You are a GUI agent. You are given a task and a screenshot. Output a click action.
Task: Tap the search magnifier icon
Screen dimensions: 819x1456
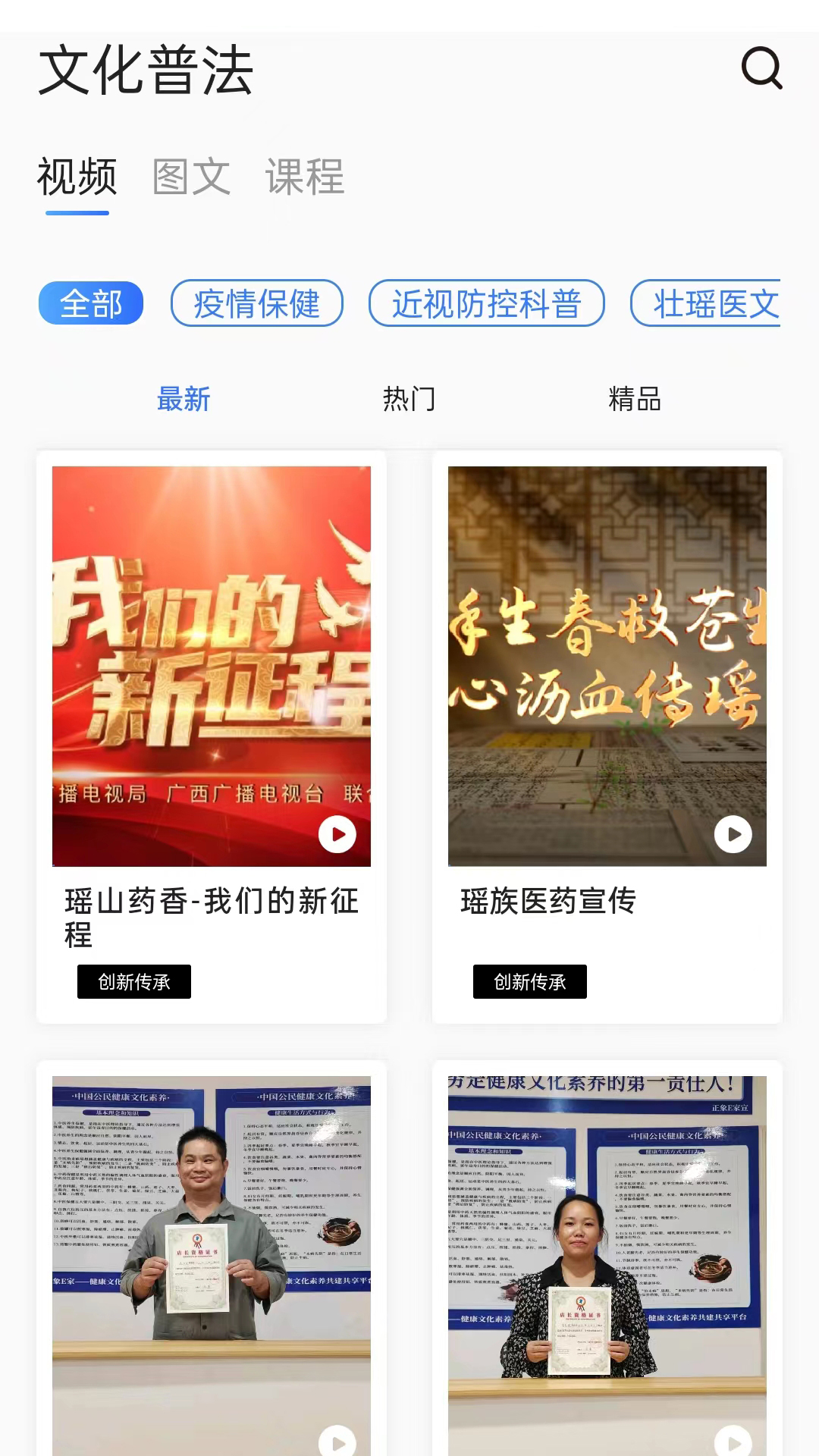point(761,71)
